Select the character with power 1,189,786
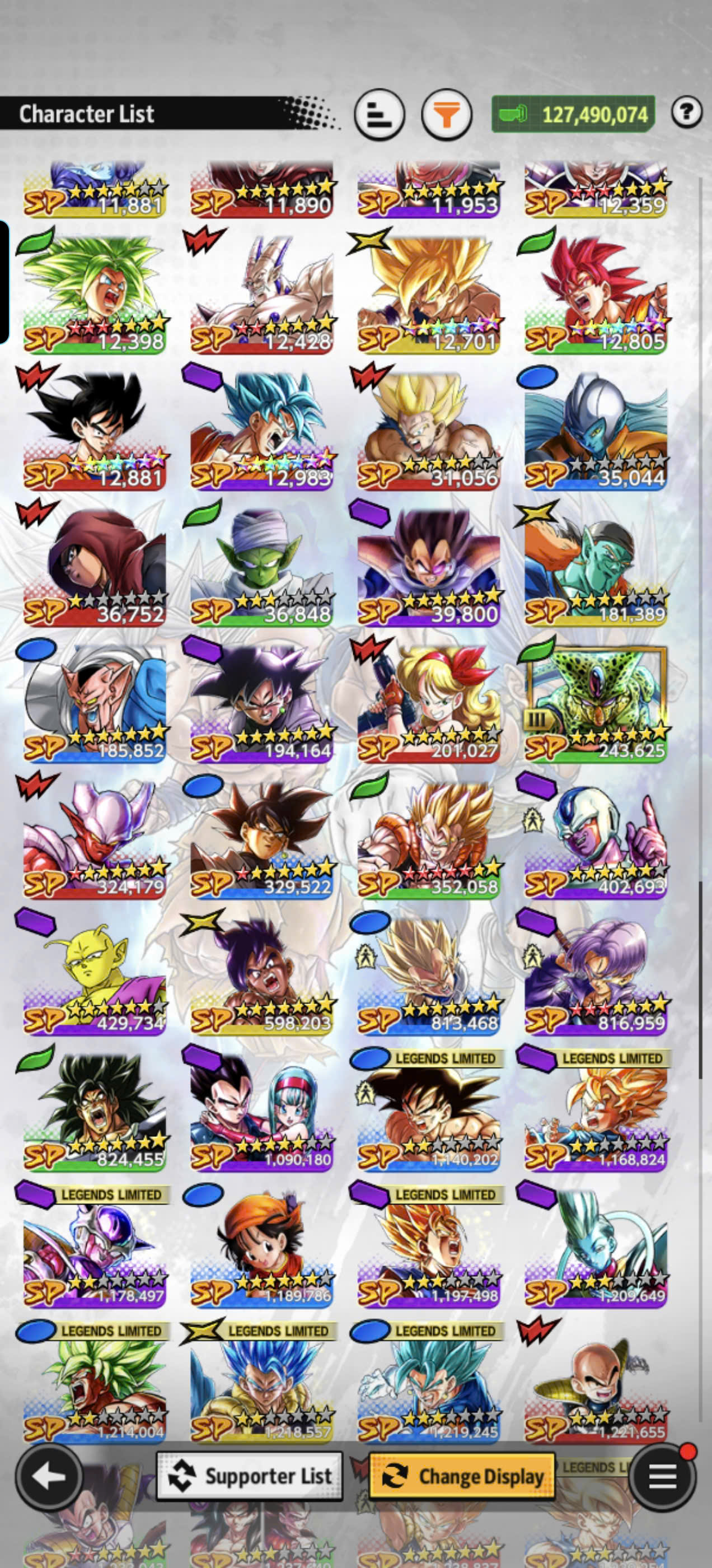Screen dimensions: 712x1568 pos(263,1248)
